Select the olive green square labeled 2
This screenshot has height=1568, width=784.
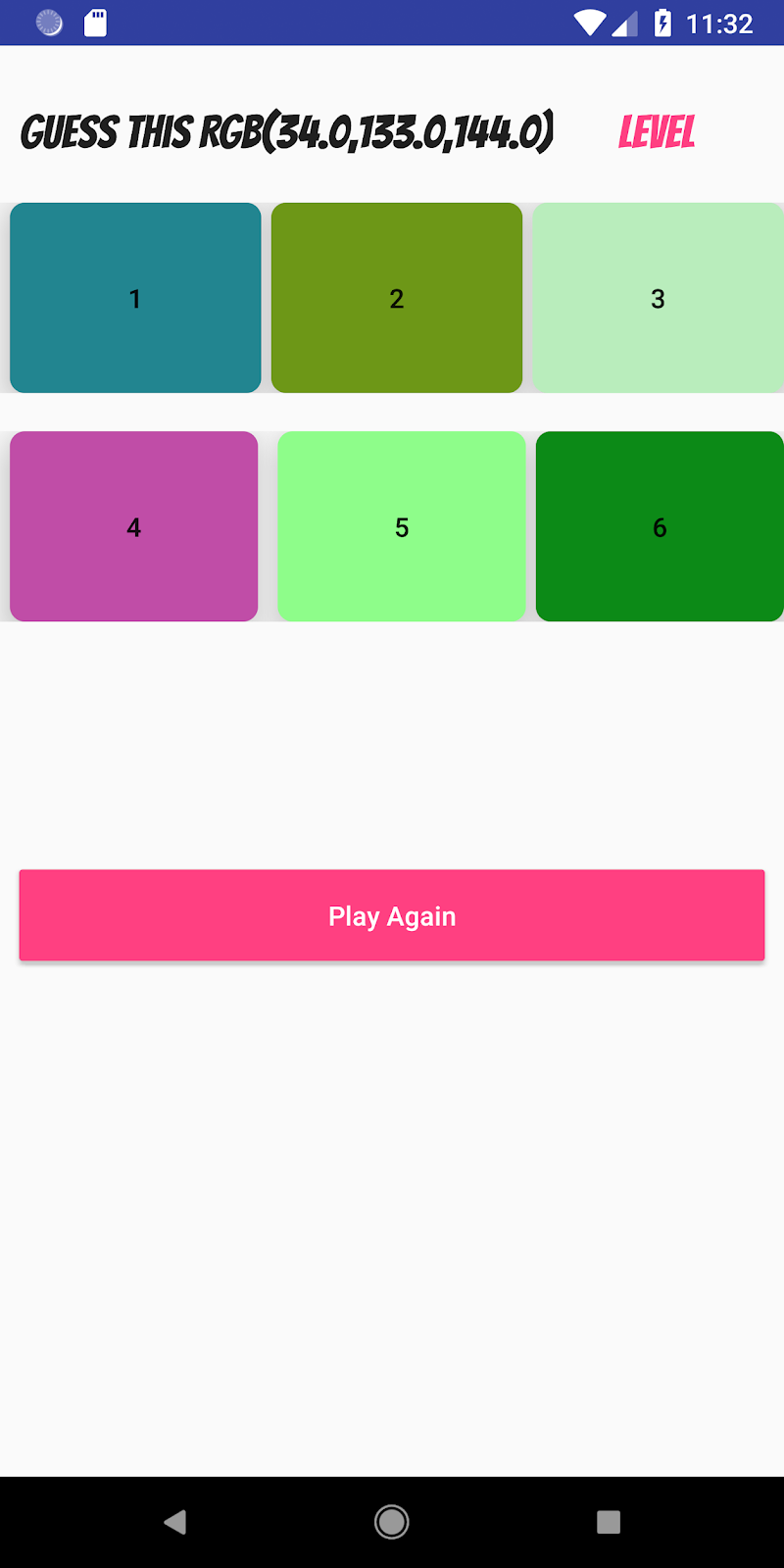(396, 298)
